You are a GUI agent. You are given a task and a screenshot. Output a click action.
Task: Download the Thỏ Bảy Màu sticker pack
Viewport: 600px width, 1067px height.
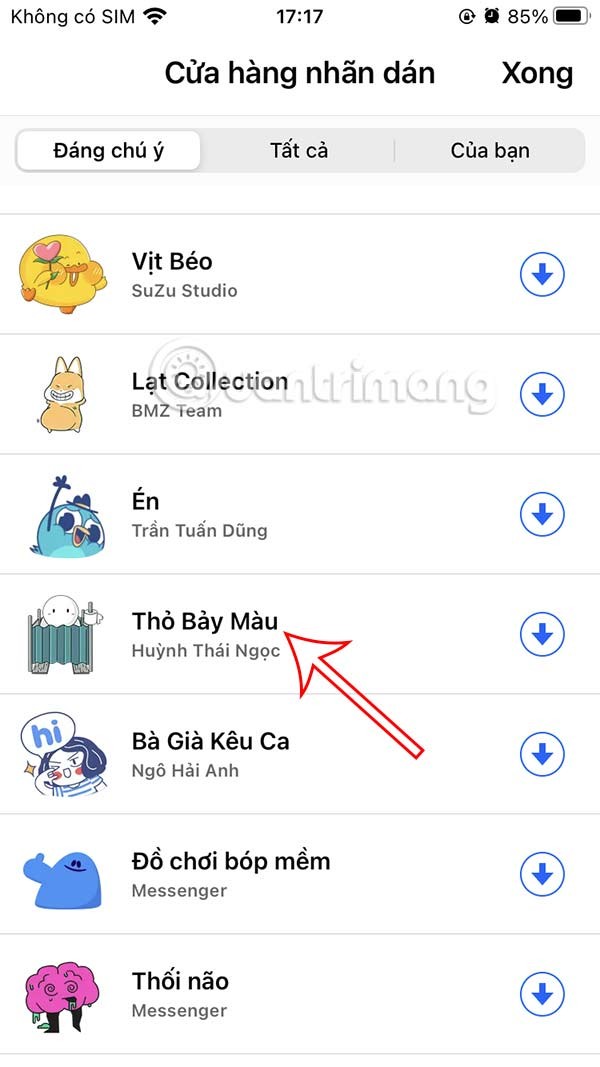pyautogui.click(x=542, y=634)
